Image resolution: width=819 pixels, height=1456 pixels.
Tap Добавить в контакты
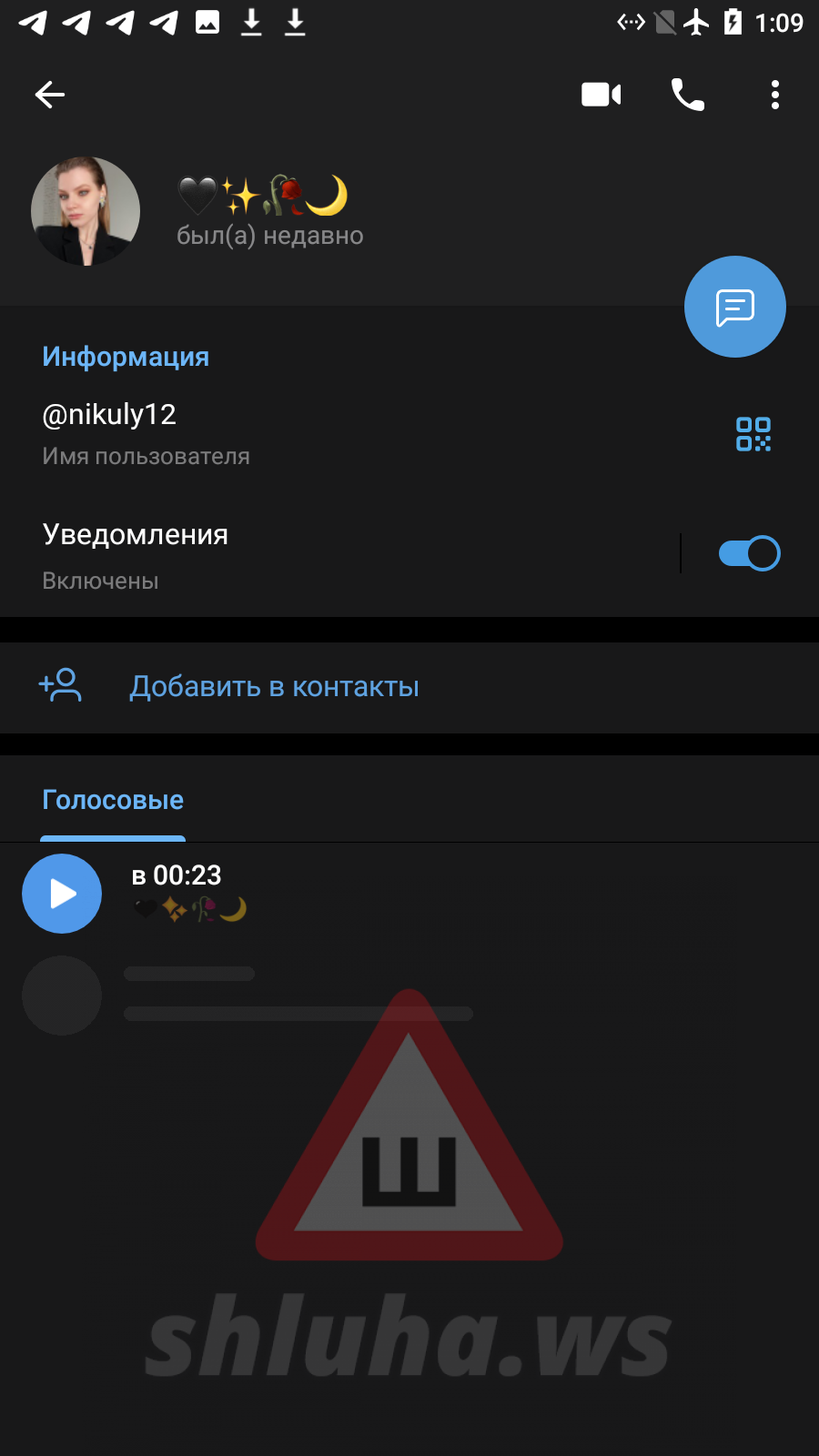coord(273,687)
